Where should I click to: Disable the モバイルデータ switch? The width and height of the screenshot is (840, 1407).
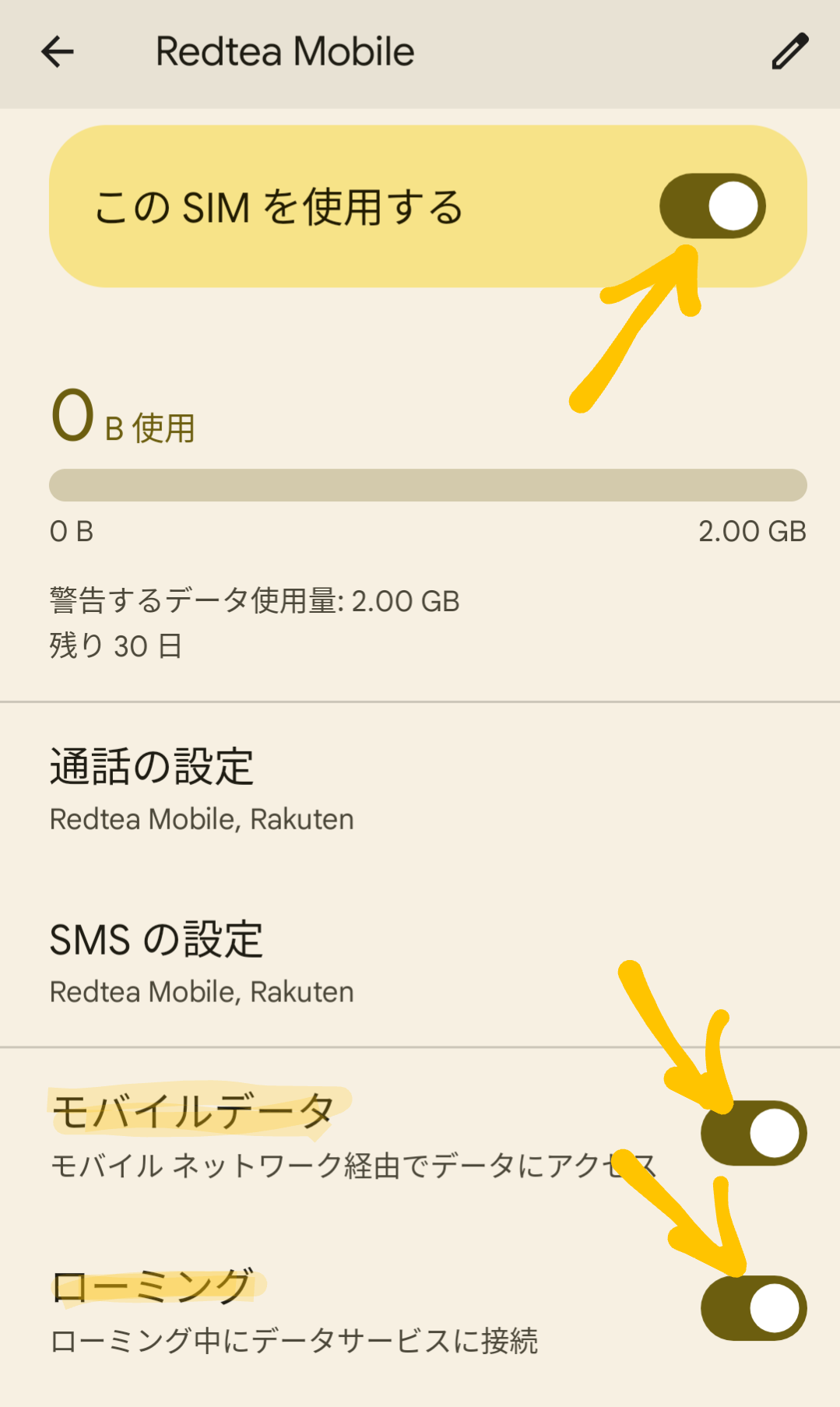pos(753,1133)
